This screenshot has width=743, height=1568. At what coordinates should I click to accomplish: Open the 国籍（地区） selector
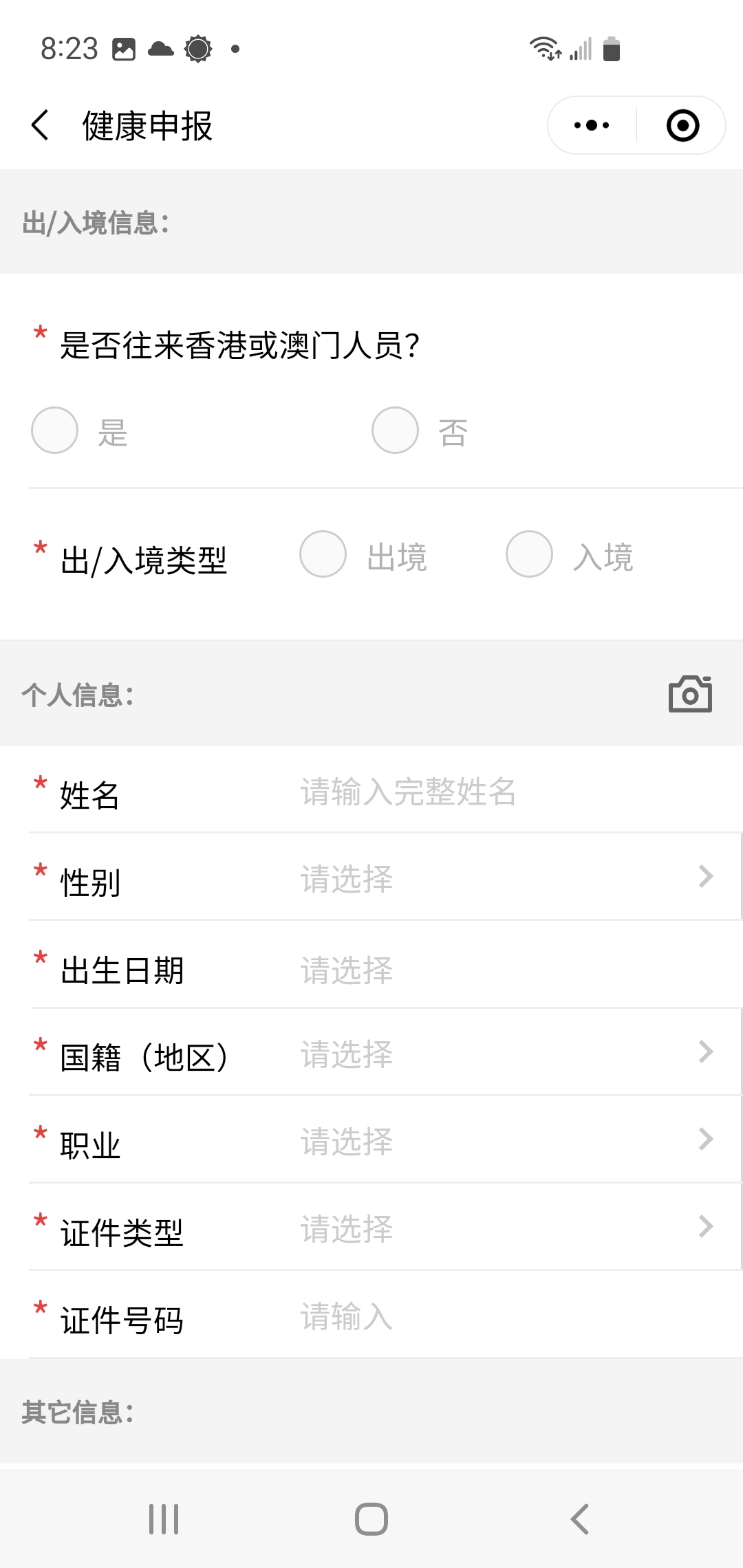tap(385, 1053)
